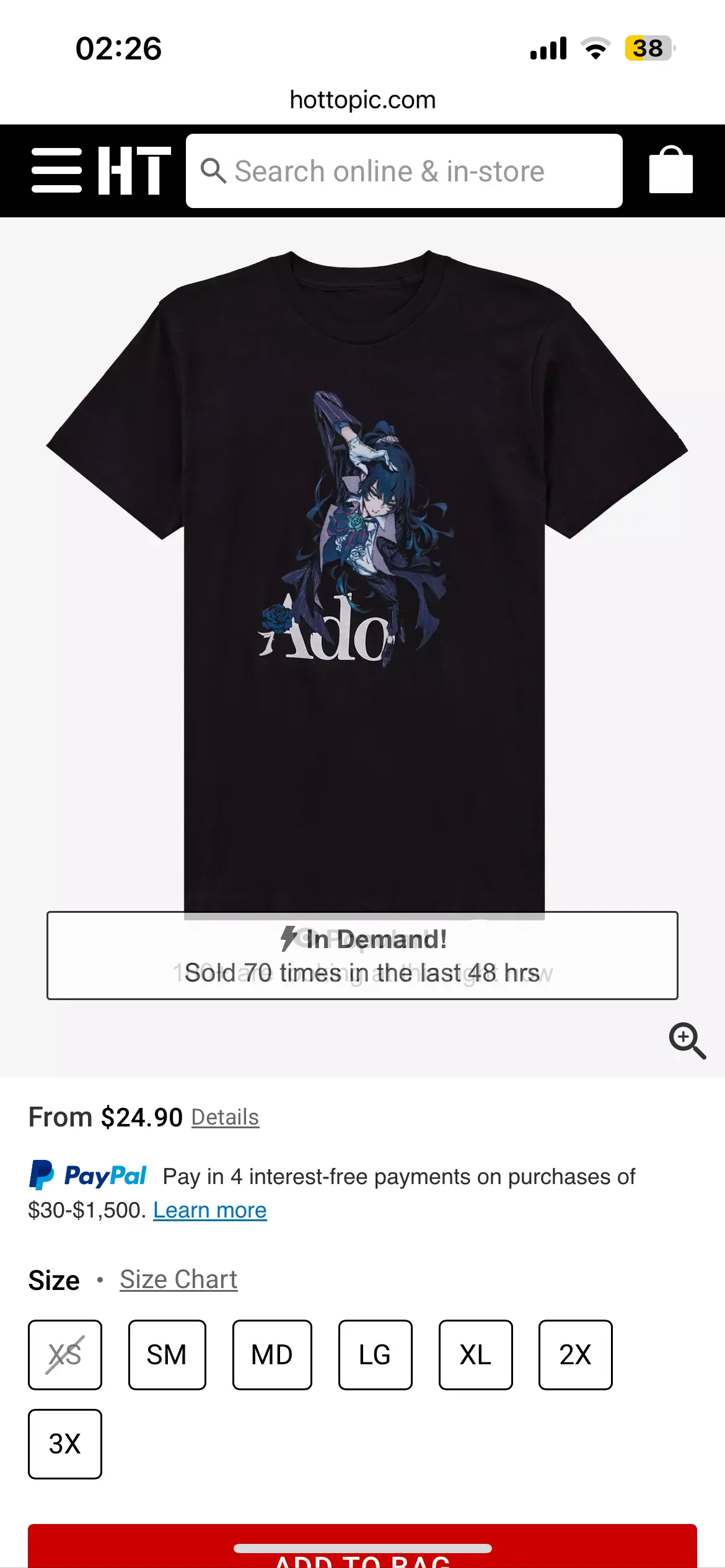Tap the hottopic.com address bar
Viewport: 725px width, 1568px height.
coord(362,100)
